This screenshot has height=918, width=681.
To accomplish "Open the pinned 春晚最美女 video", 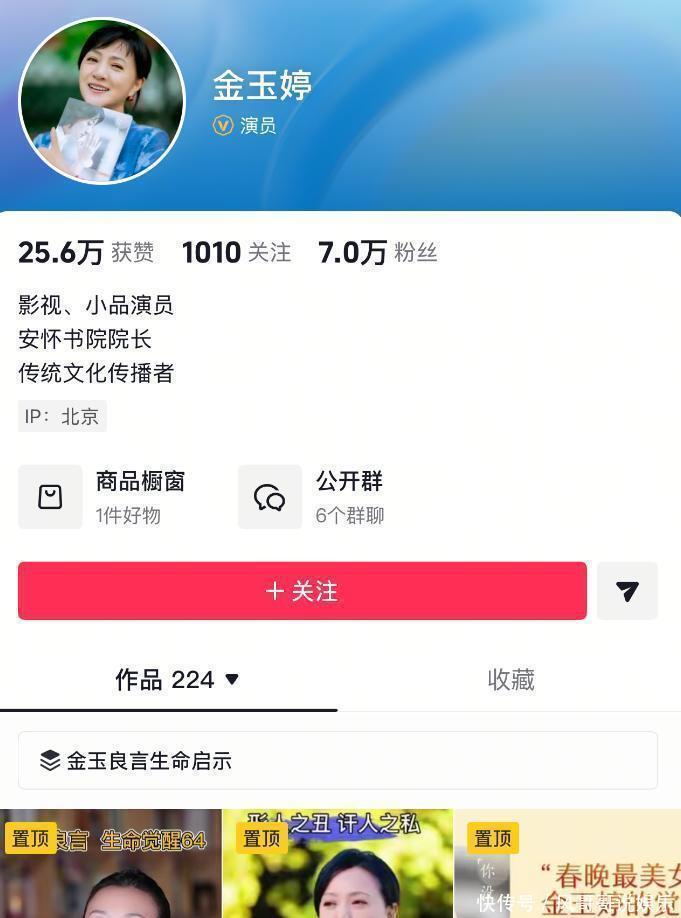I will 567,865.
